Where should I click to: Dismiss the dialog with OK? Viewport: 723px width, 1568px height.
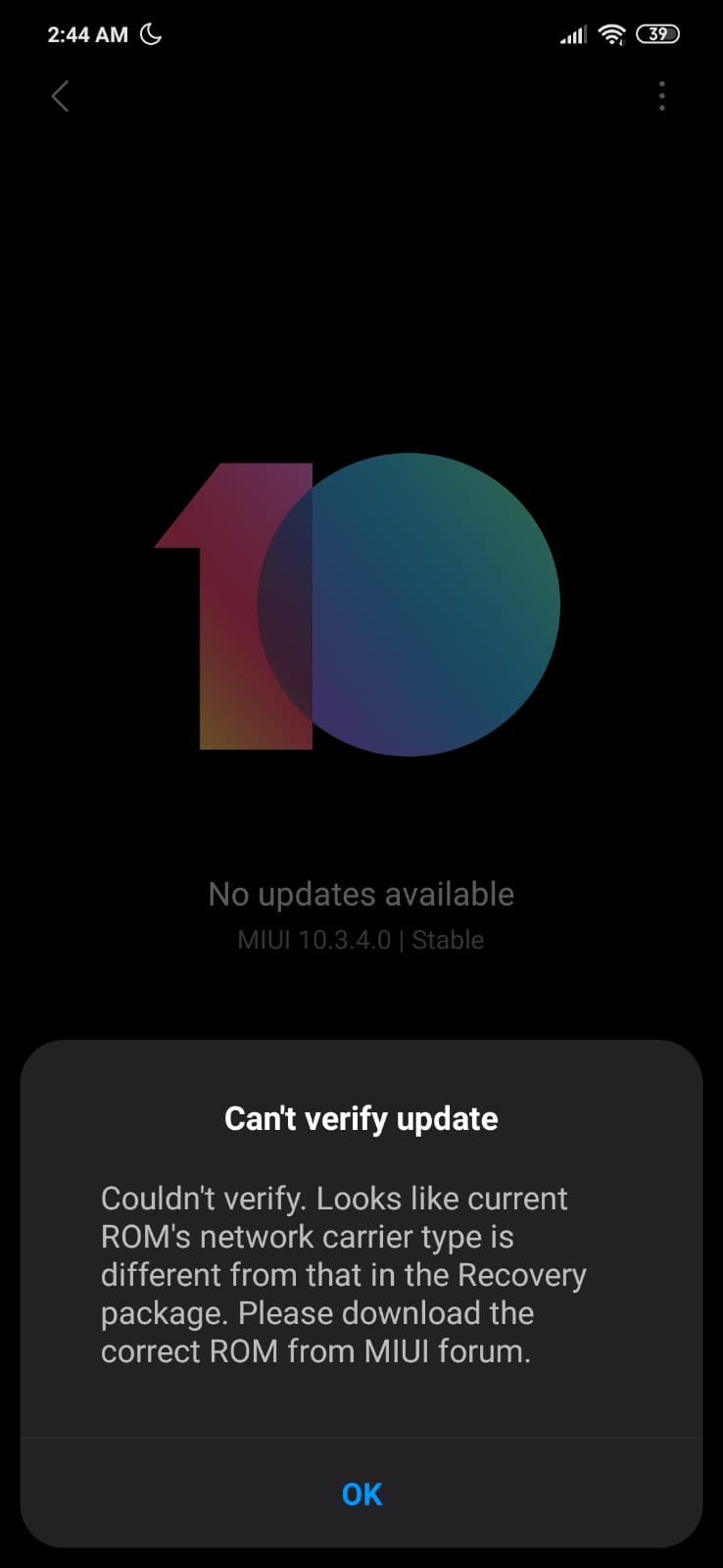tap(361, 1494)
